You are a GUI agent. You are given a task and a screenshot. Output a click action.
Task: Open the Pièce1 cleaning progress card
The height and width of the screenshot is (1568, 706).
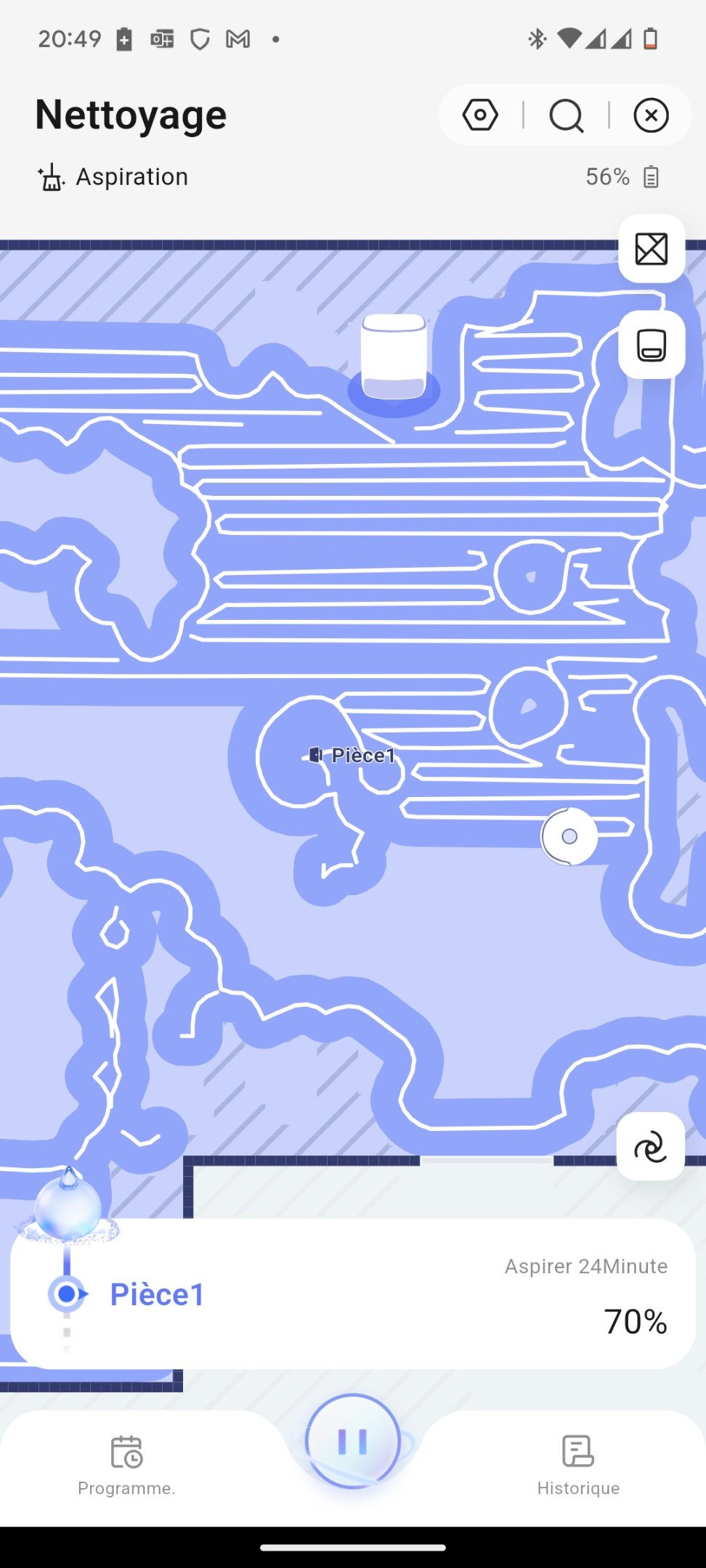coord(353,1294)
